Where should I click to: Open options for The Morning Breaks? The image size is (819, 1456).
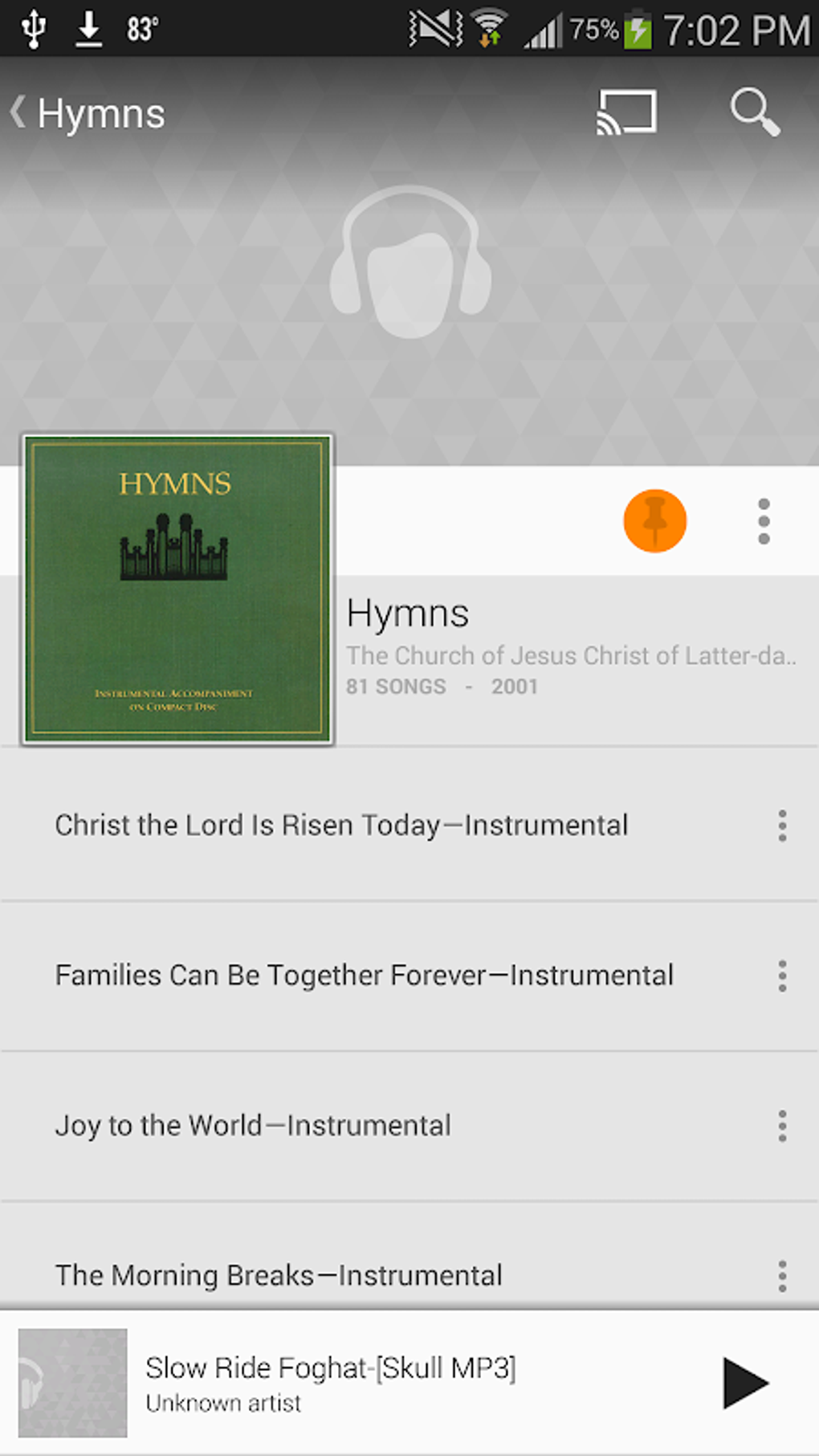click(782, 1275)
